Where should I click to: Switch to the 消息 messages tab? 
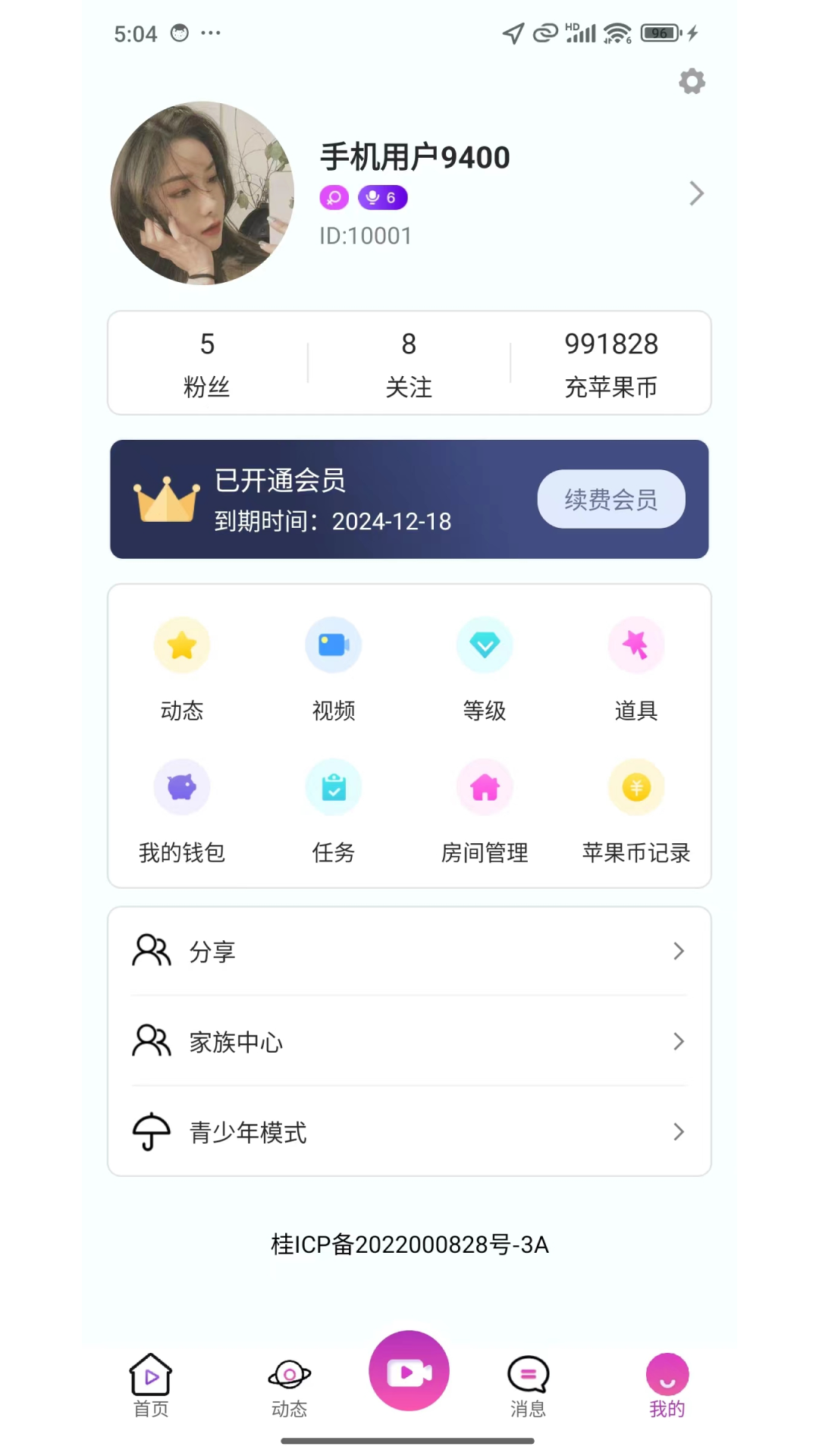tap(528, 1385)
